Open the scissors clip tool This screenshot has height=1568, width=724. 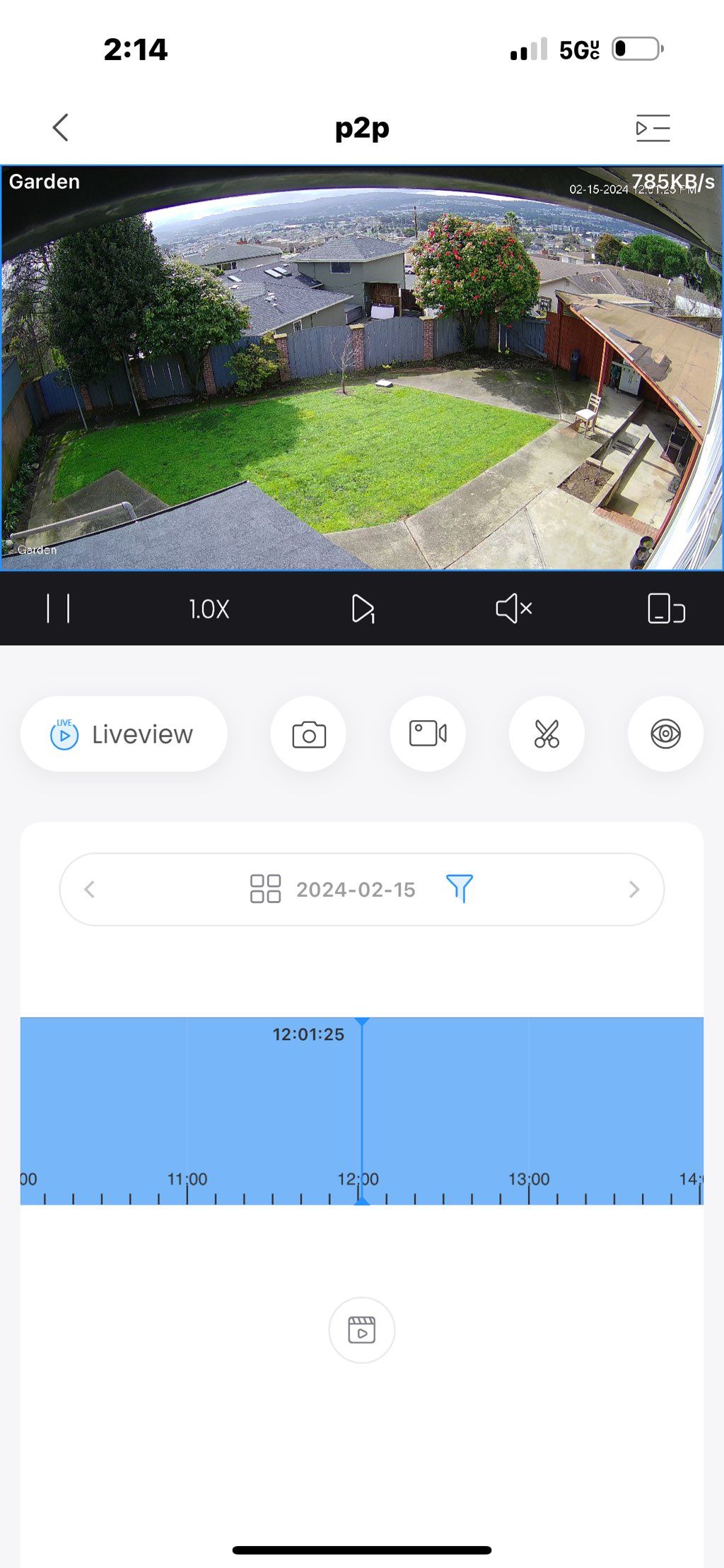547,733
